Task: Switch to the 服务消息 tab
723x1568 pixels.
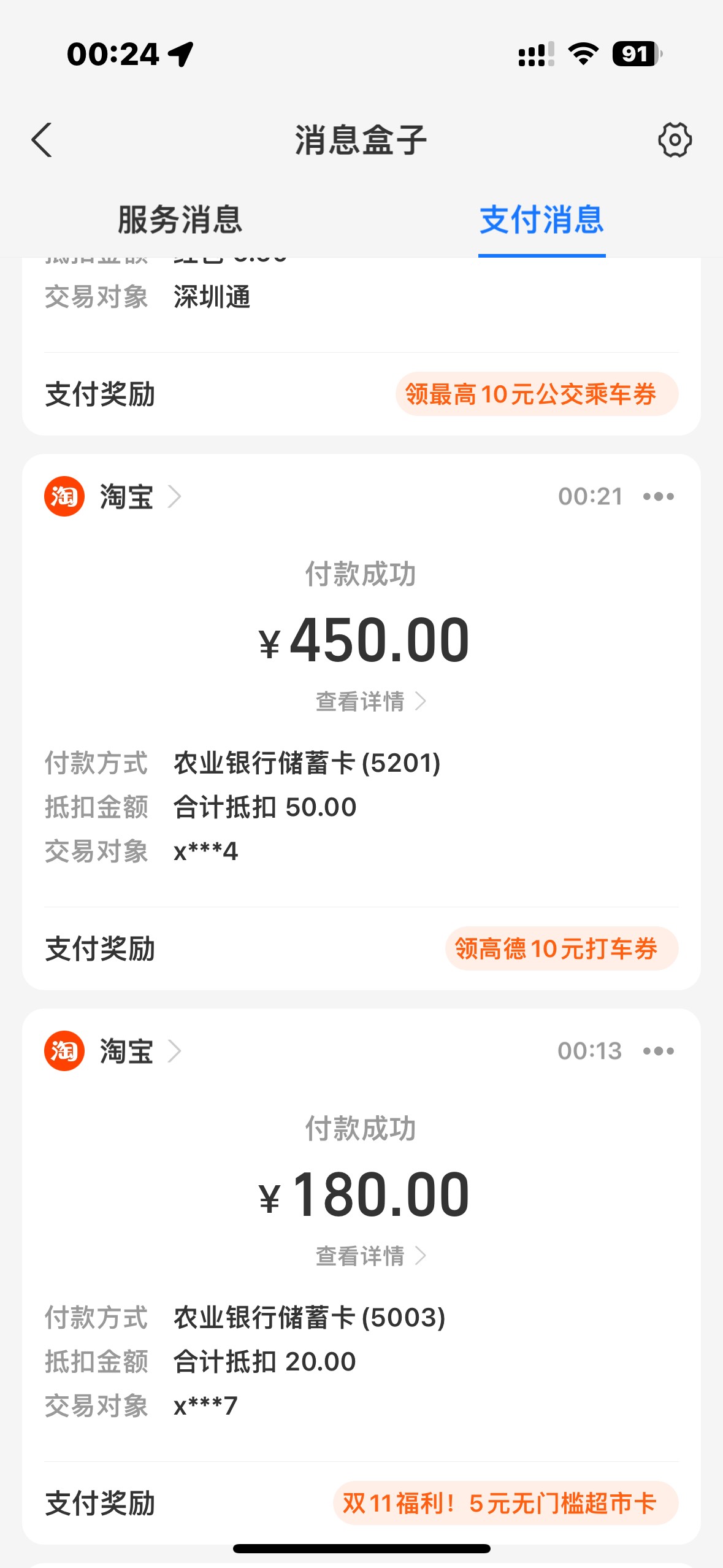Action: pos(180,220)
